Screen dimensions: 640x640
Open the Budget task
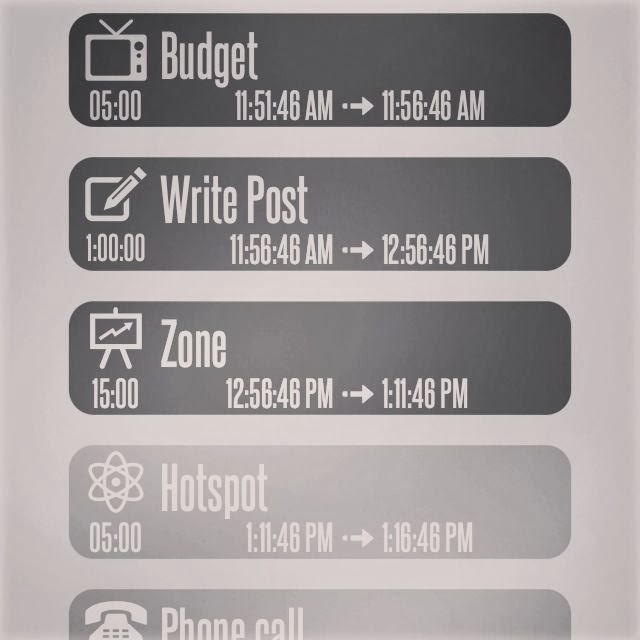click(x=320, y=70)
